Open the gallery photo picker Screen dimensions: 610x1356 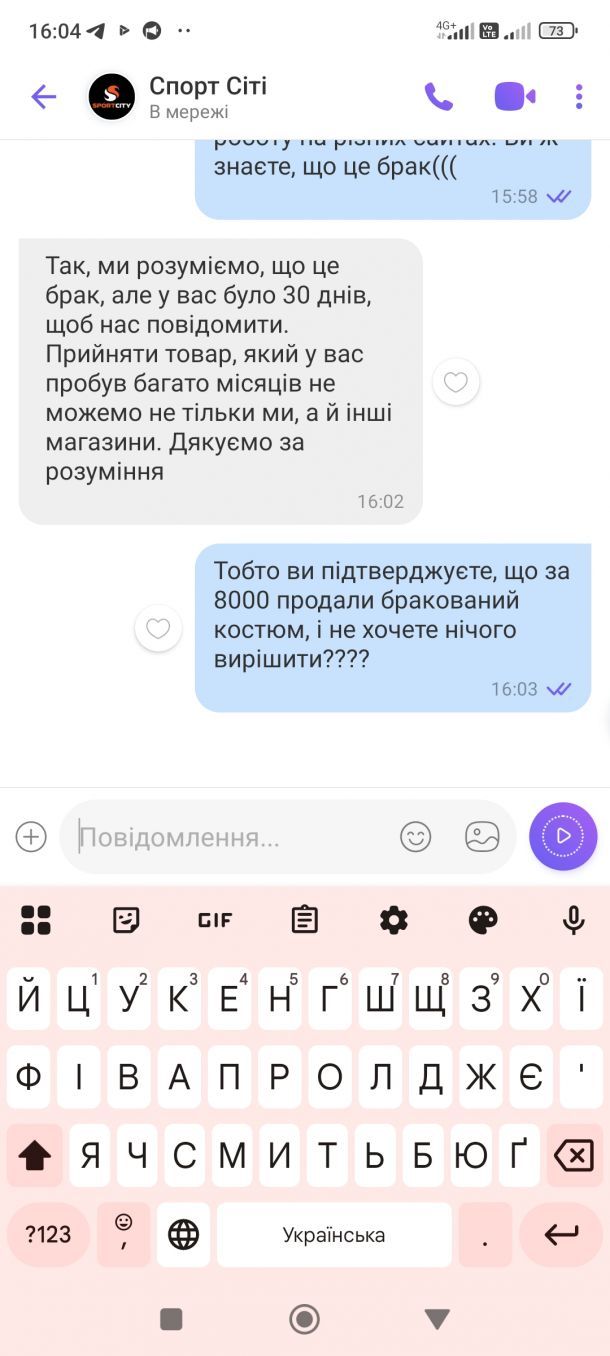(482, 837)
